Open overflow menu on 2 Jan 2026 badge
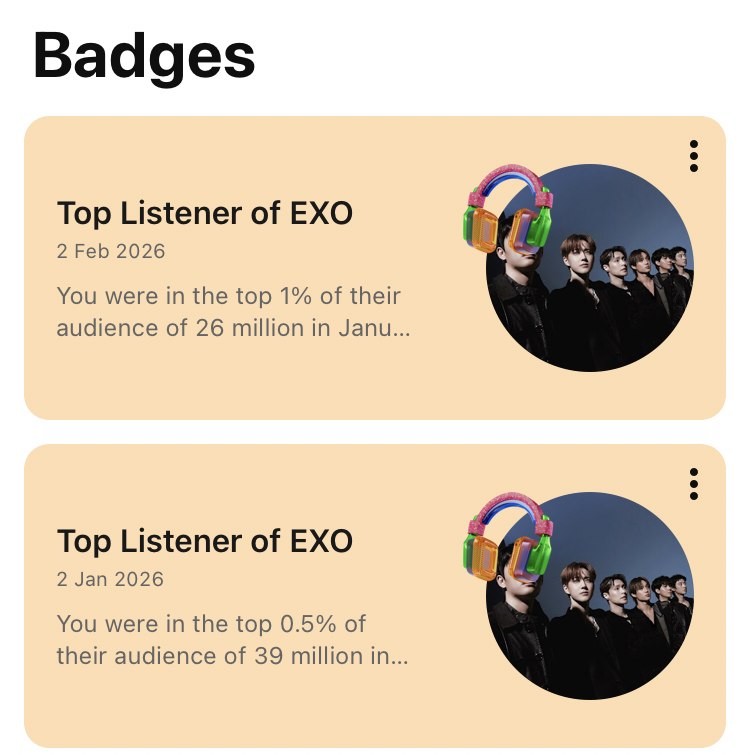The image size is (750, 755). [693, 484]
